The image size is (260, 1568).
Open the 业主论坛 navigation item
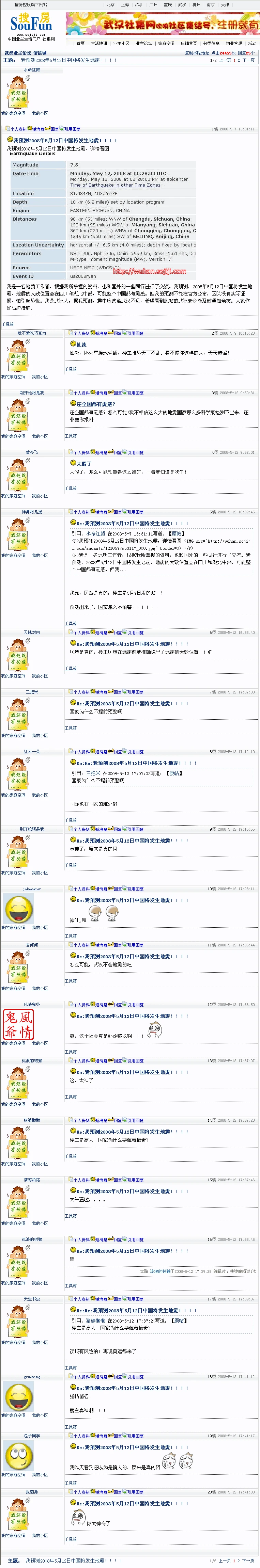(144, 43)
